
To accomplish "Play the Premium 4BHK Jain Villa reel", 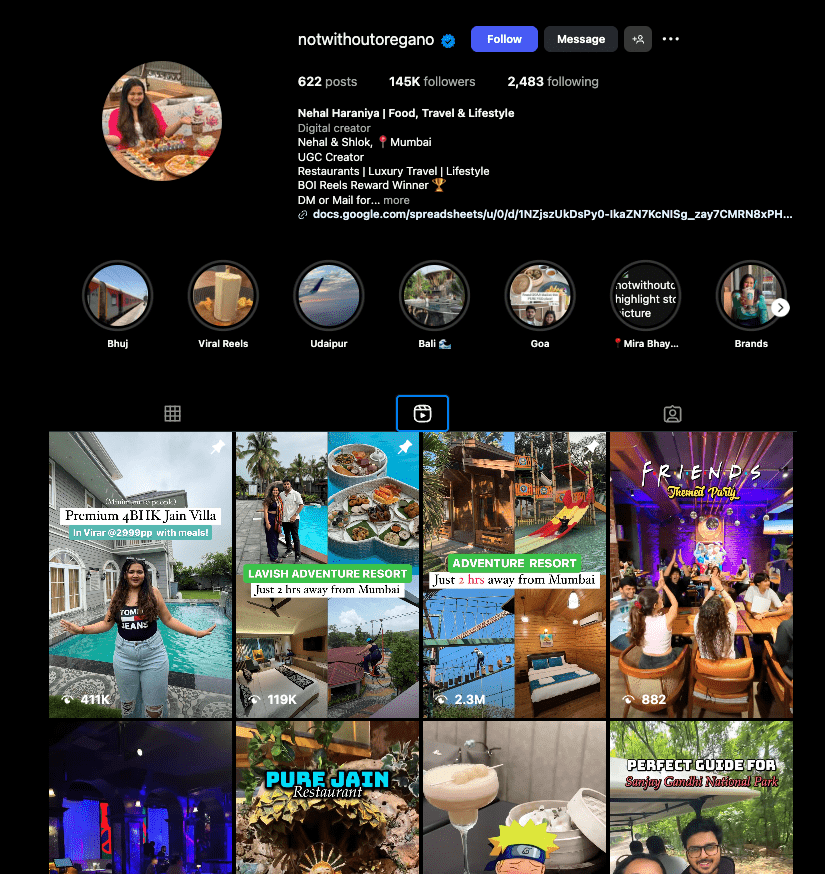I will [x=140, y=575].
